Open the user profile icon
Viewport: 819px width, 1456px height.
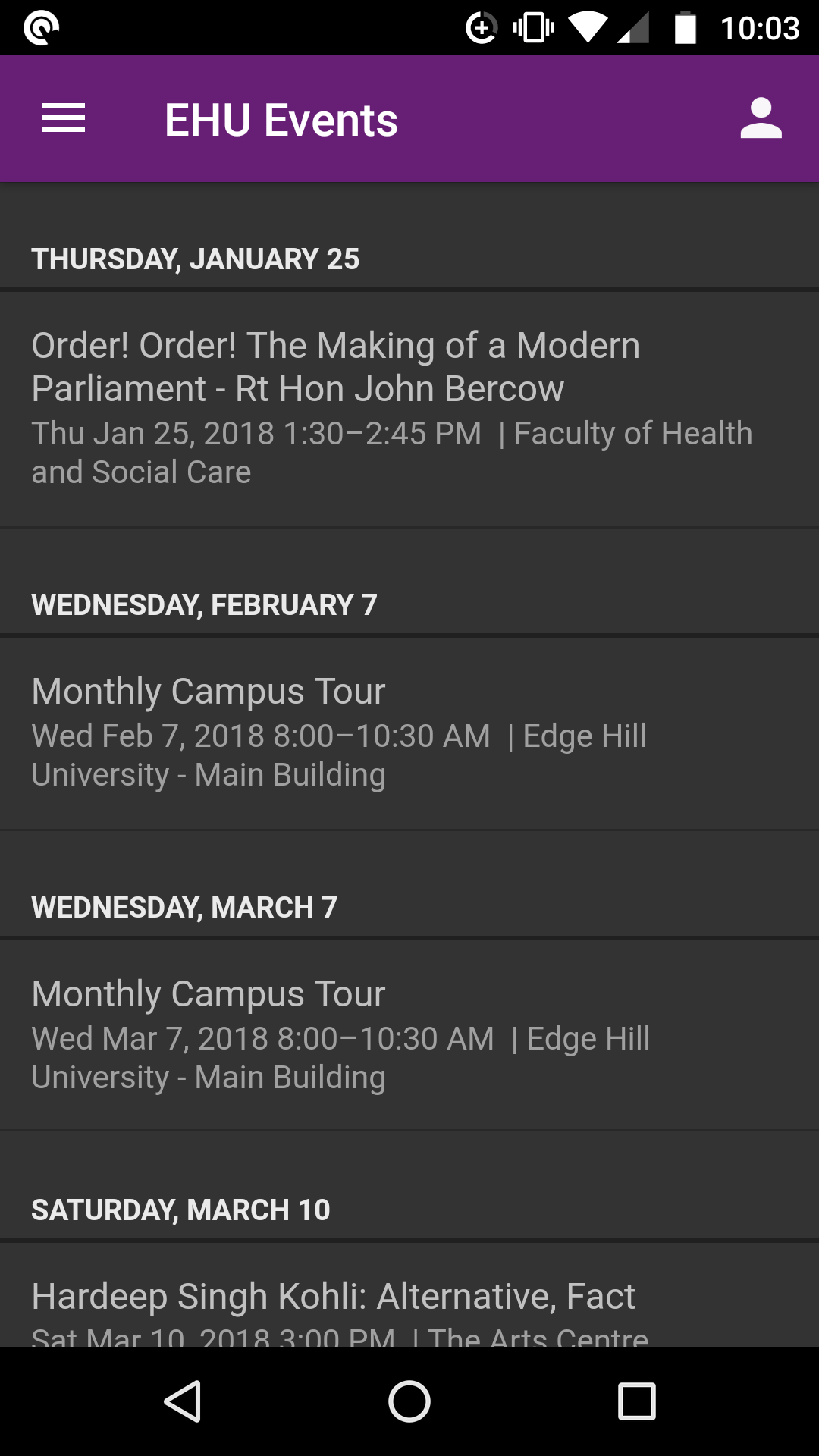point(761,119)
